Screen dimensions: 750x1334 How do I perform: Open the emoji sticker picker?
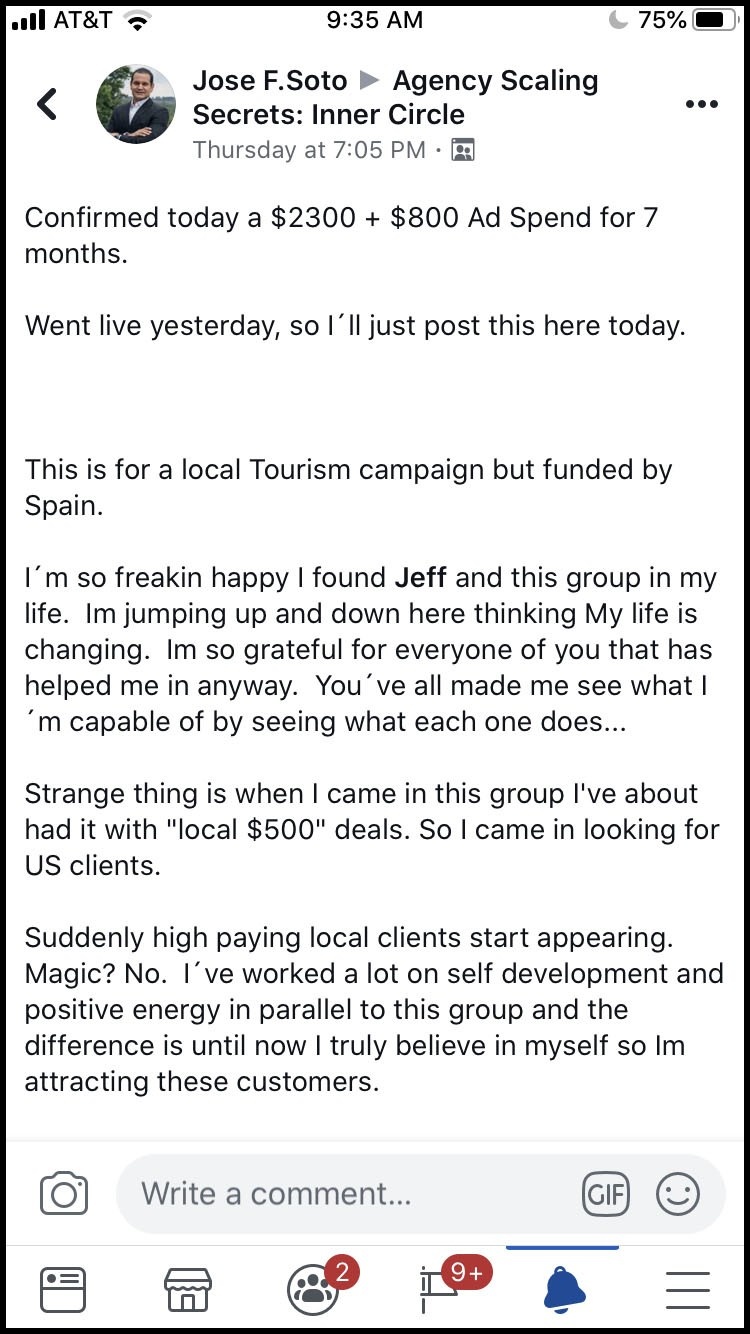[677, 1193]
